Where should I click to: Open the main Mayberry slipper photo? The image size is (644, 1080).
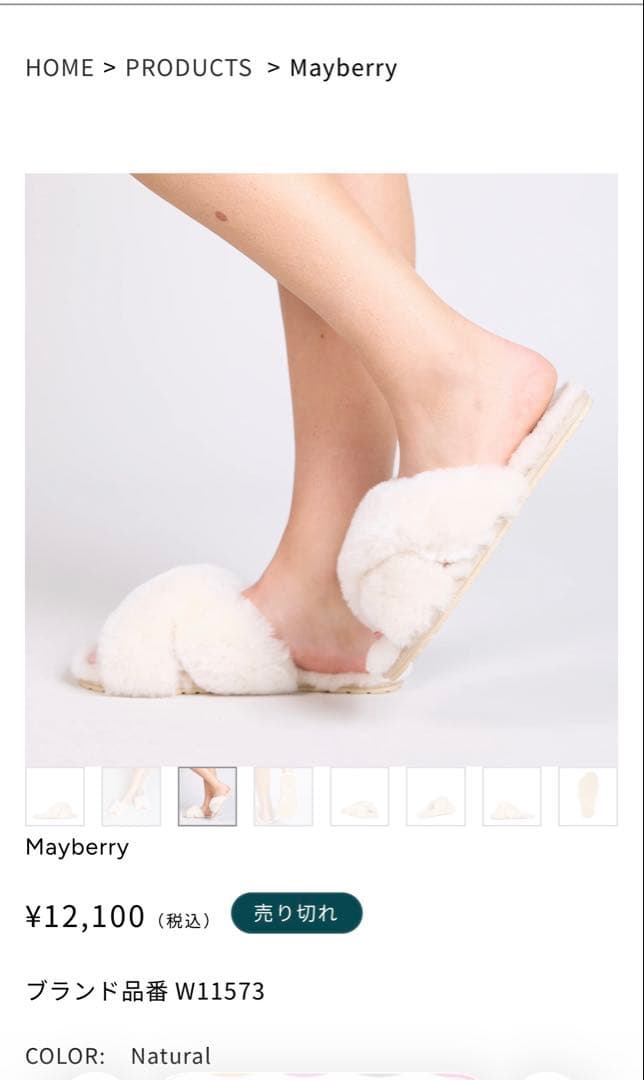point(321,469)
